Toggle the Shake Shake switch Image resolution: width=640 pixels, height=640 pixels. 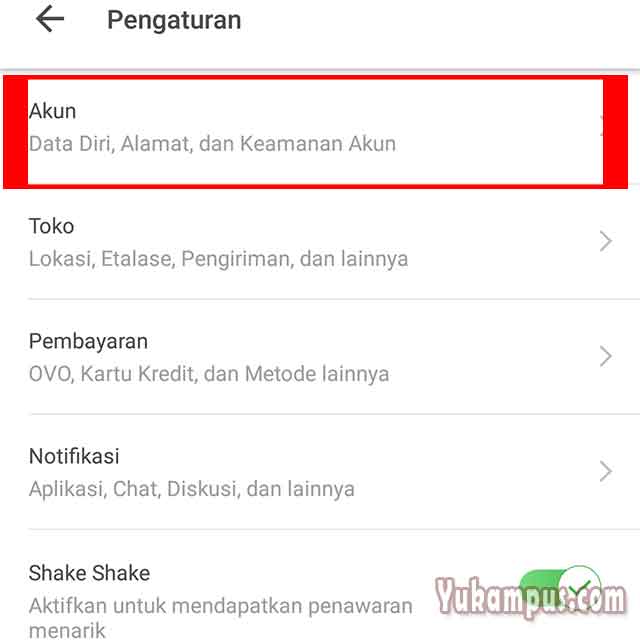[x=559, y=589]
